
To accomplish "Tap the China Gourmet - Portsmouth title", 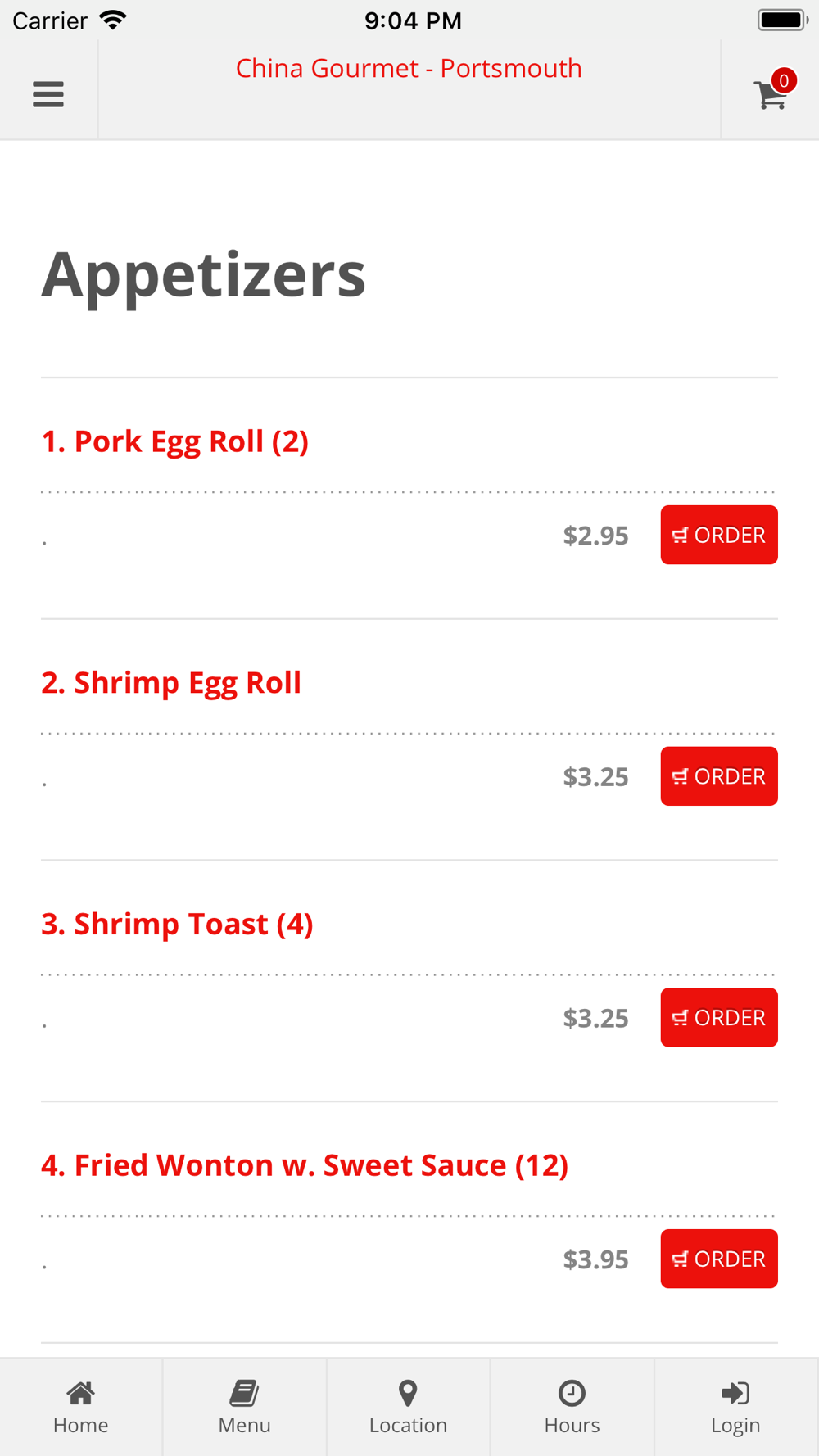I will 409,68.
